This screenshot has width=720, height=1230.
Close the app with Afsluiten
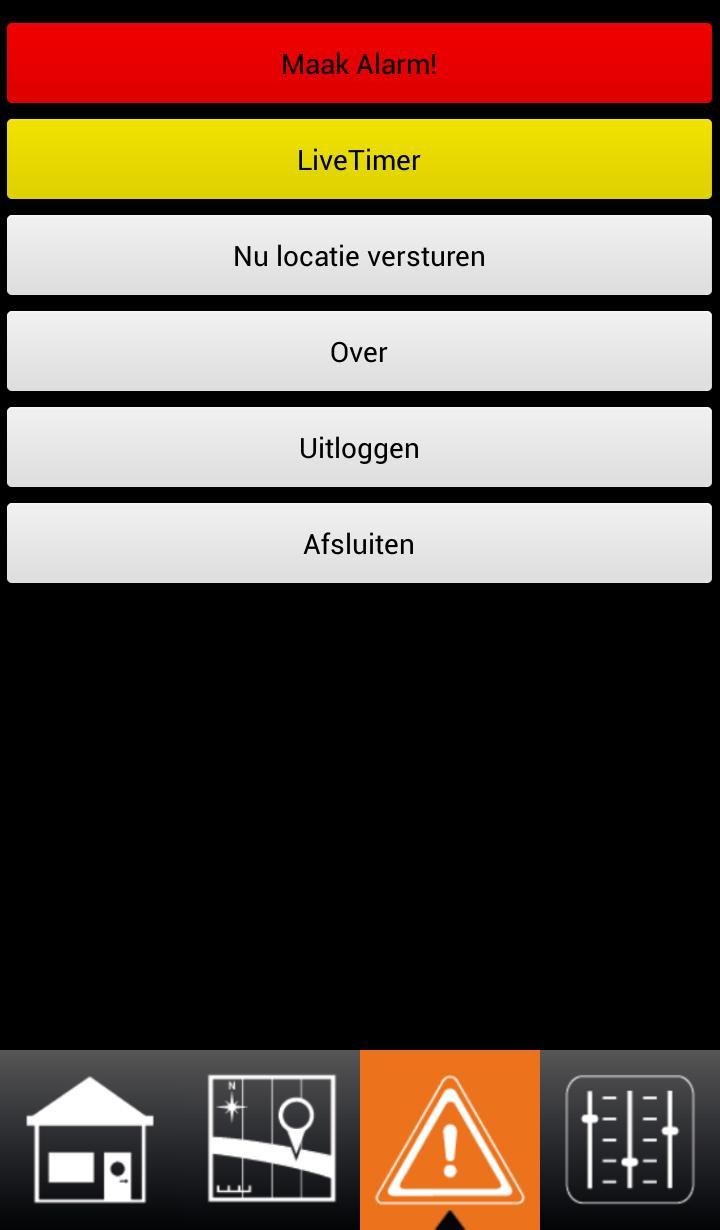coord(359,543)
